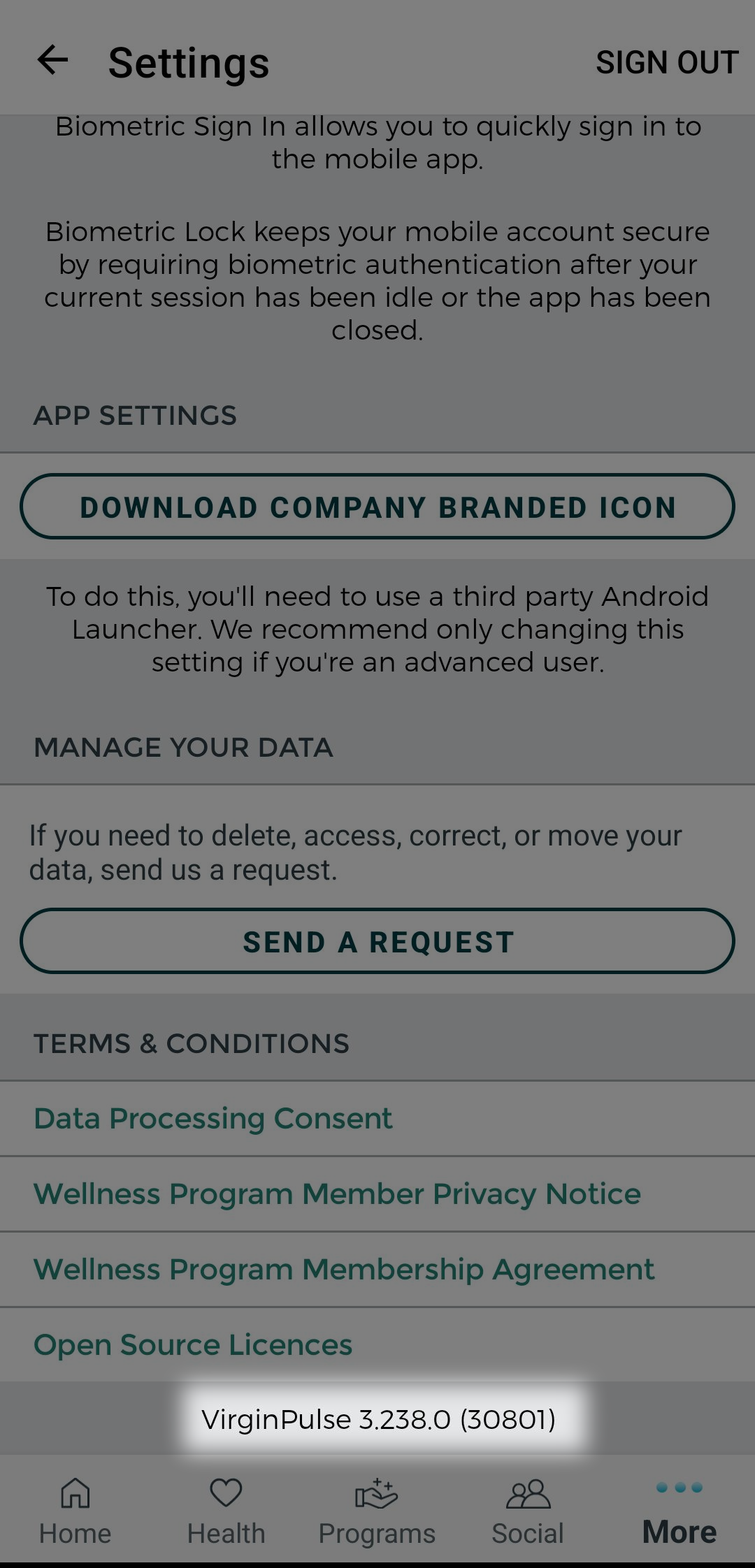Go back using the arrow icon
The height and width of the screenshot is (1568, 755).
(x=51, y=61)
